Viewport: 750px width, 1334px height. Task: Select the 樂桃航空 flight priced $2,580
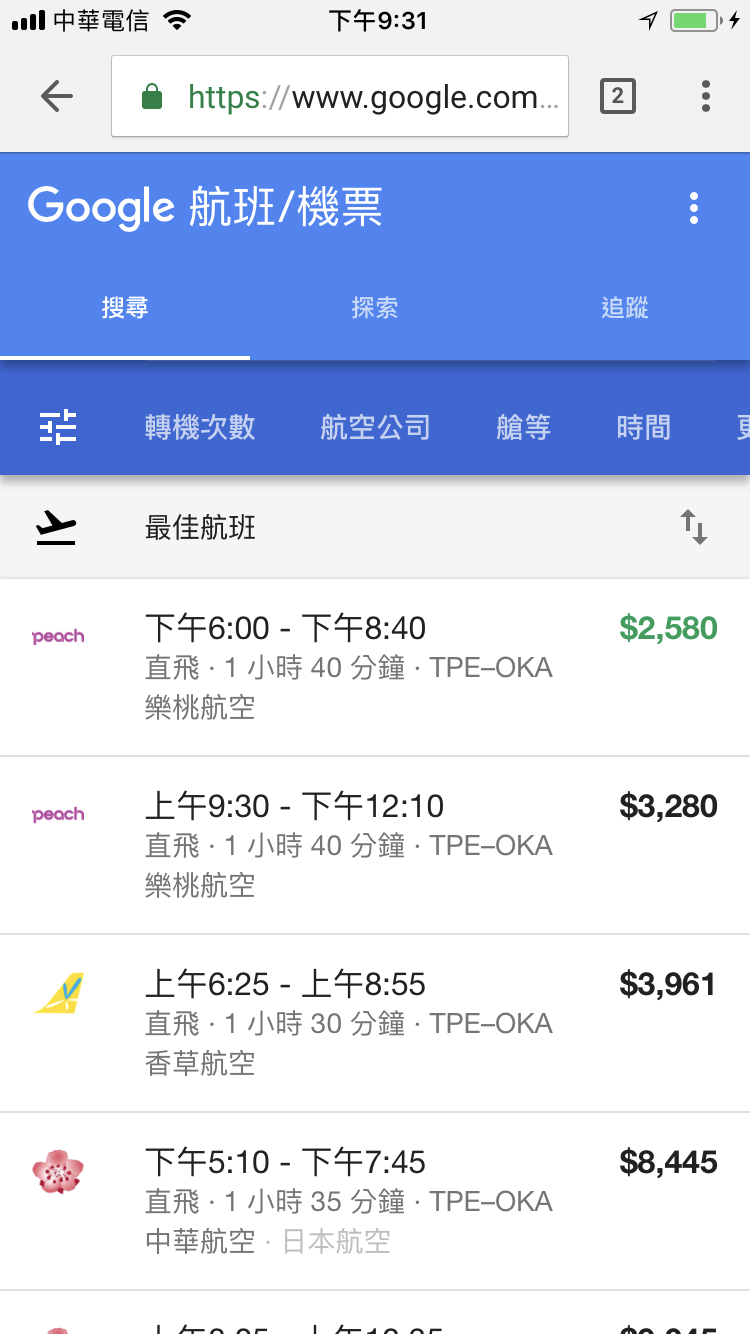[x=375, y=667]
